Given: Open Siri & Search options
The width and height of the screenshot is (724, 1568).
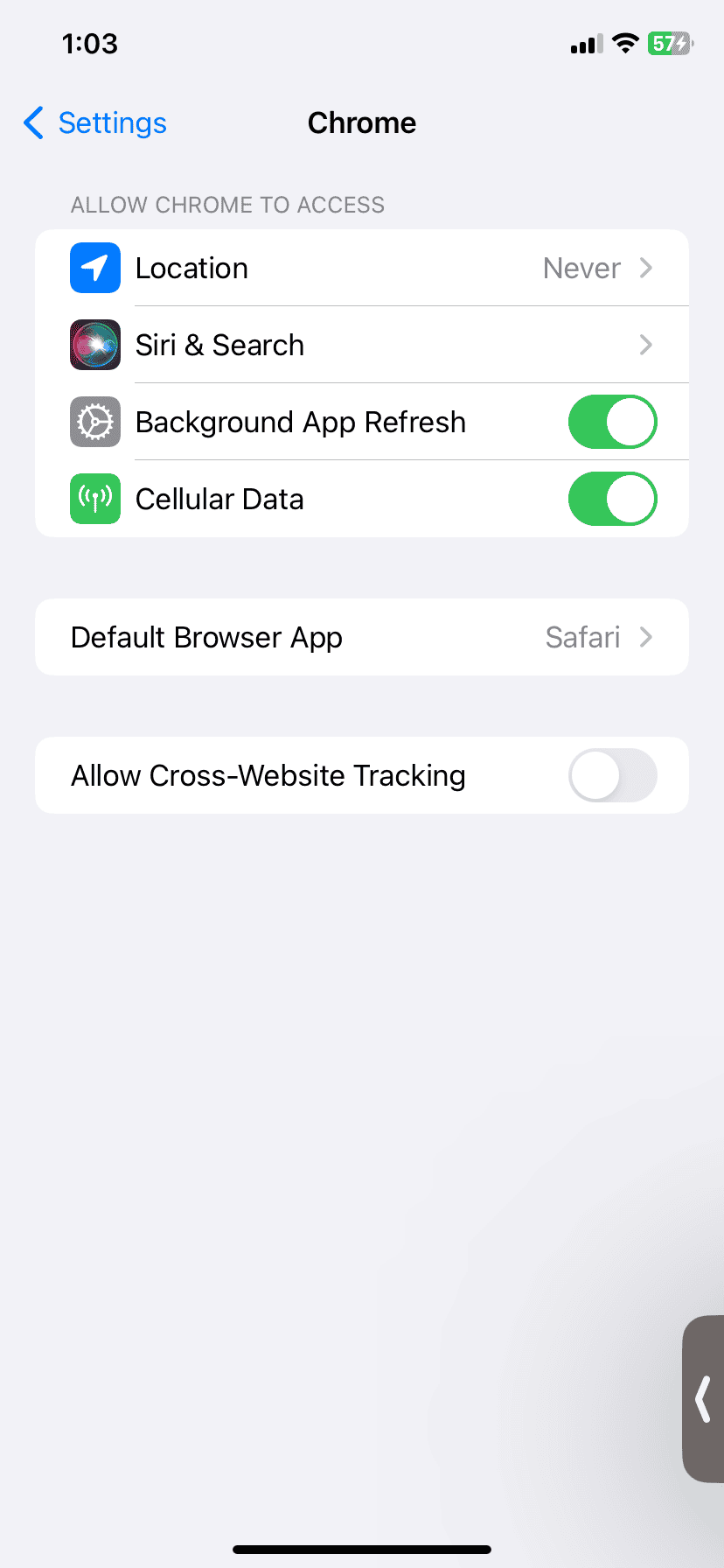Looking at the screenshot, I should point(362,345).
